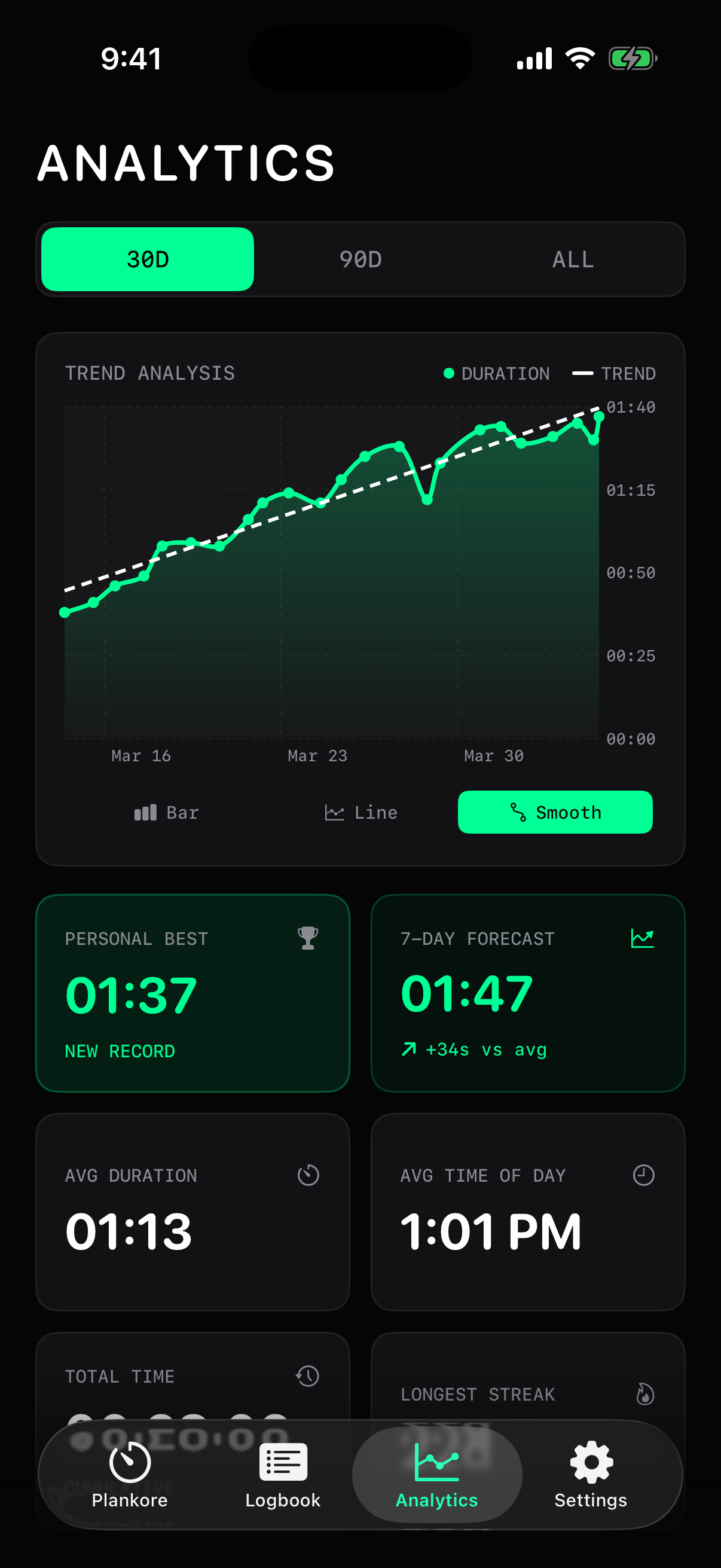The image size is (721, 1568).
Task: Click the highest peak point on the chart
Action: (599, 417)
